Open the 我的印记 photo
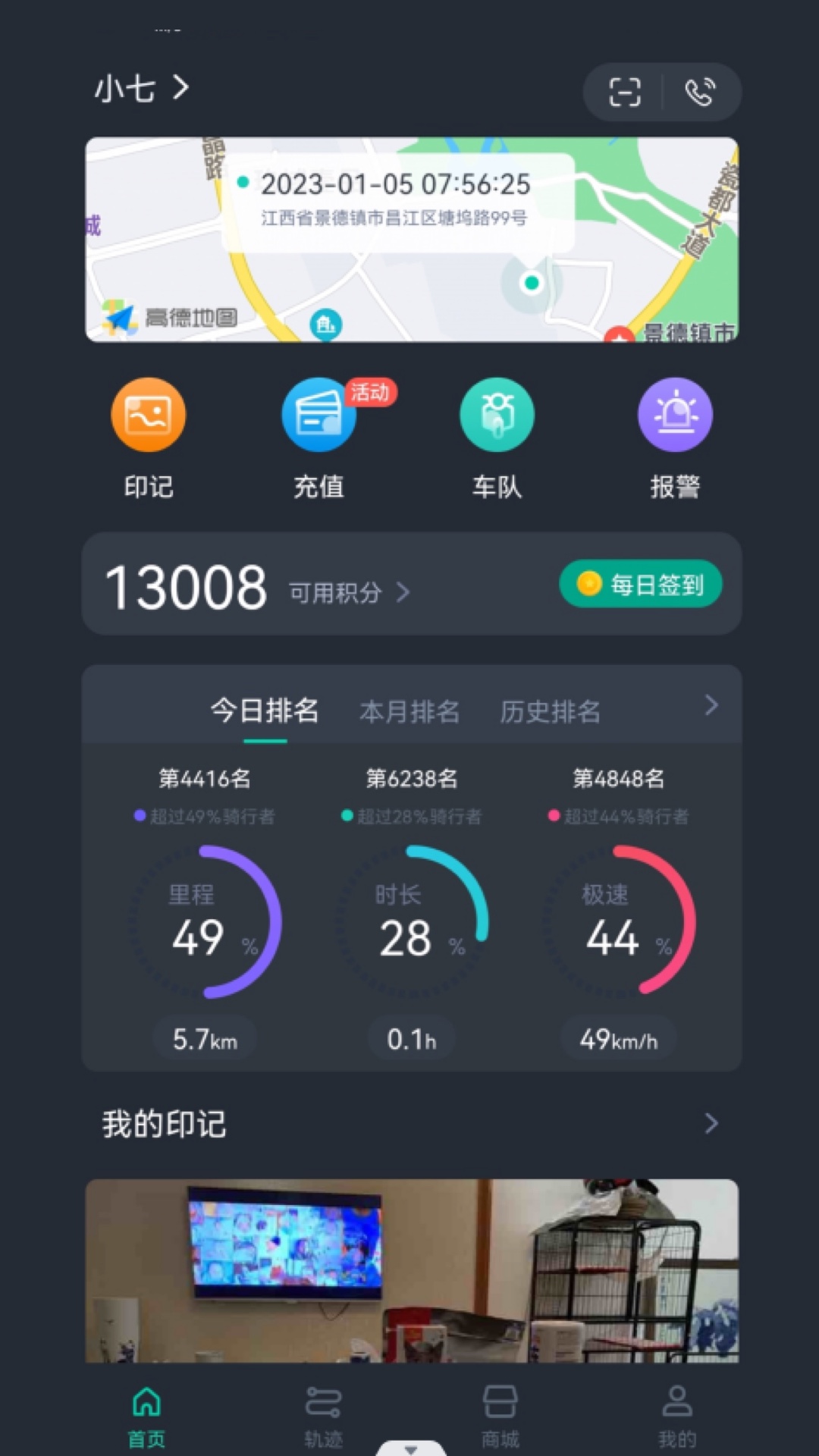This screenshot has width=819, height=1456. [412, 1271]
